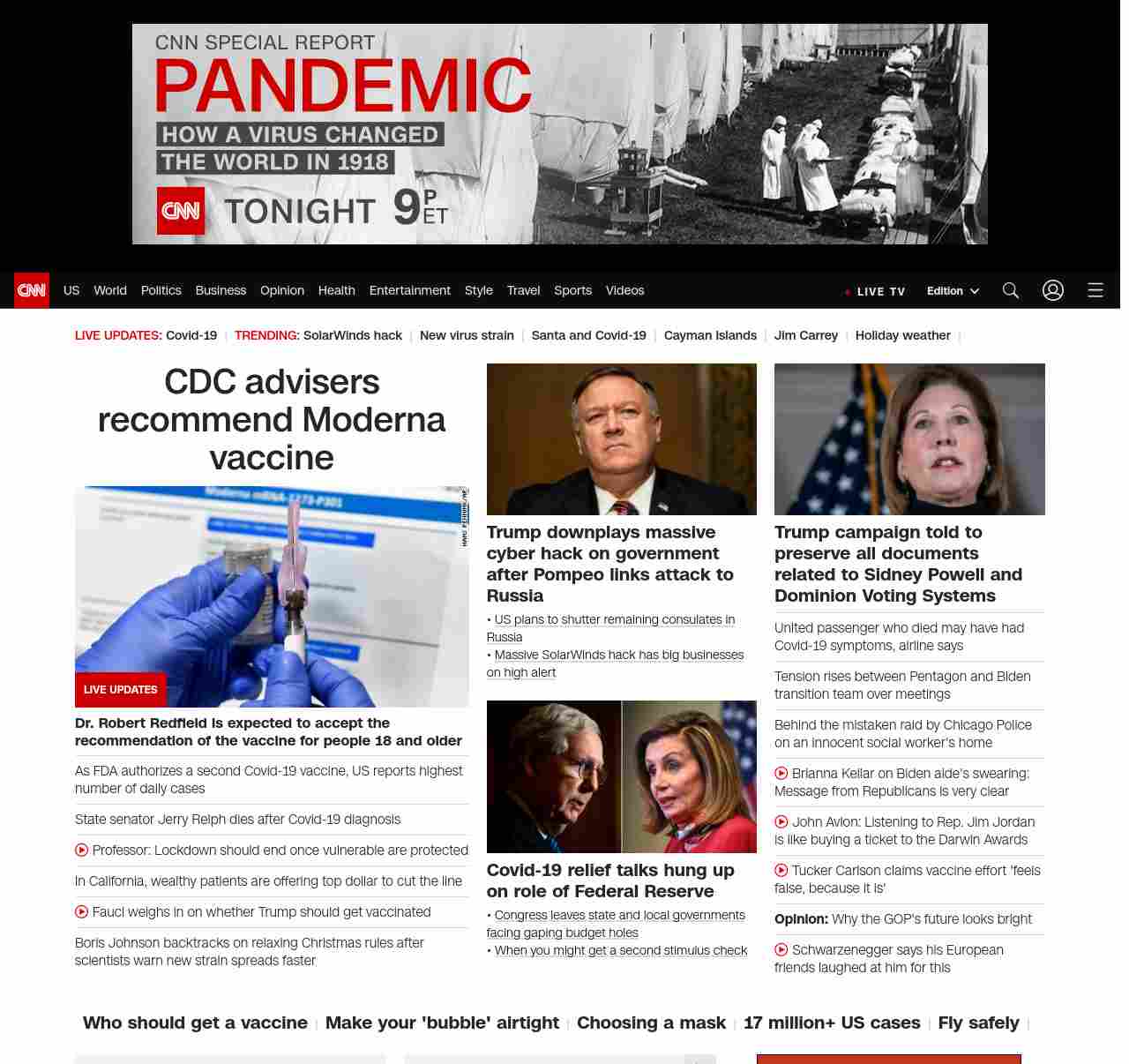Image resolution: width=1129 pixels, height=1064 pixels.
Task: Open the CDC advisers recommend Moderna vaccine story
Action: pyautogui.click(x=272, y=420)
